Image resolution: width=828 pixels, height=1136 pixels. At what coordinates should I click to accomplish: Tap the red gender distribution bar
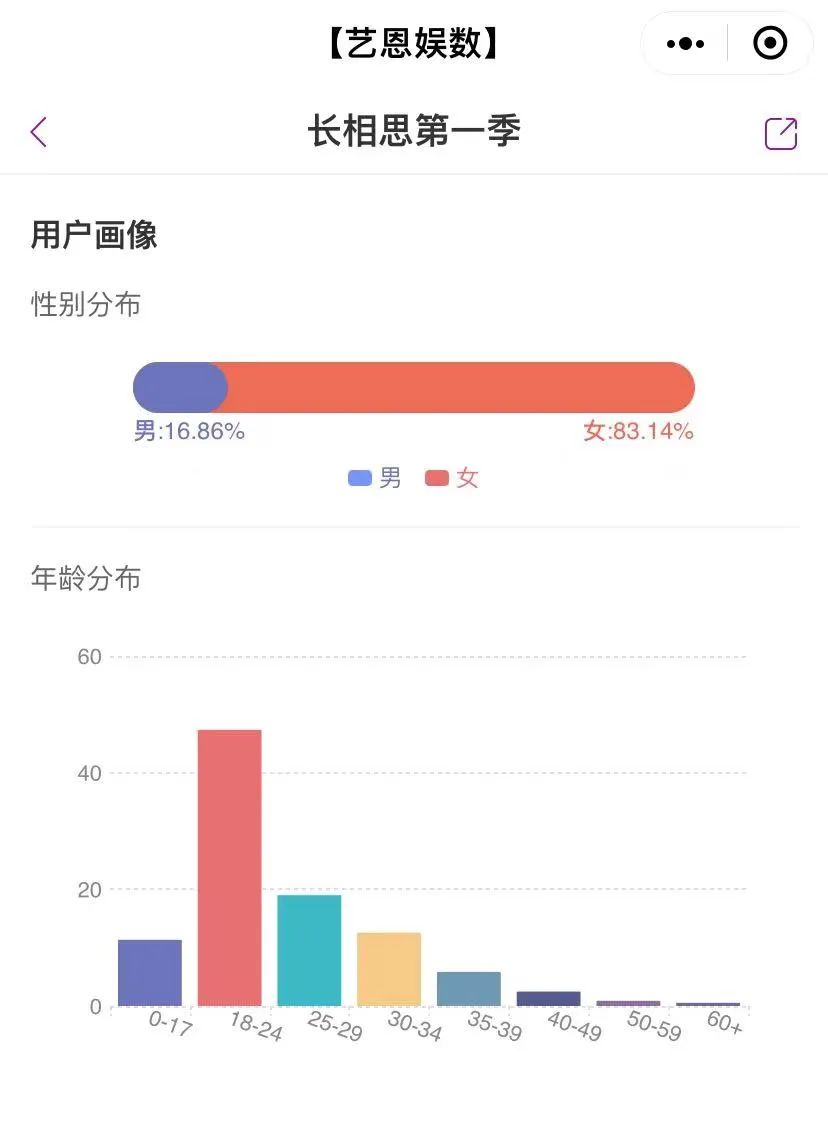point(460,387)
